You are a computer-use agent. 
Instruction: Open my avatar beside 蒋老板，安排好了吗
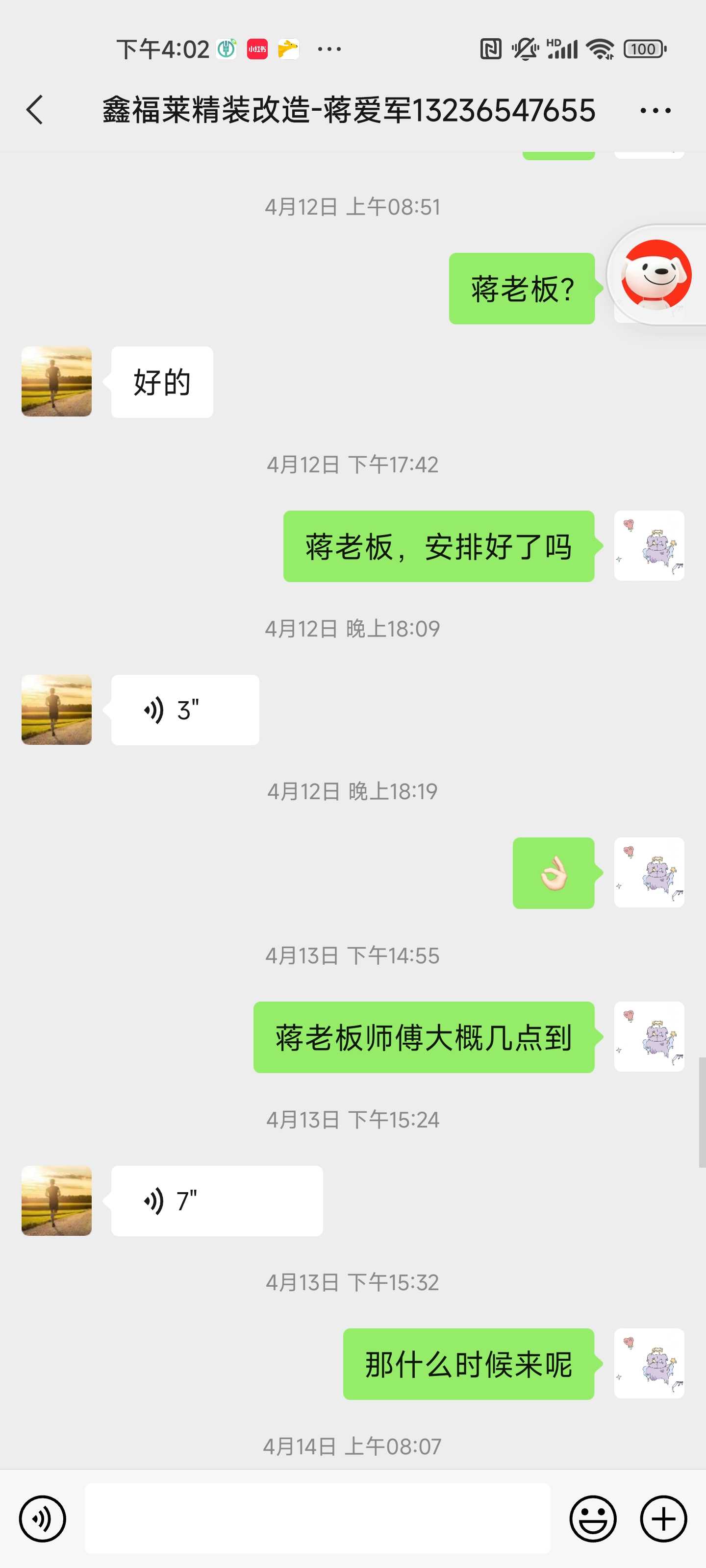(649, 546)
